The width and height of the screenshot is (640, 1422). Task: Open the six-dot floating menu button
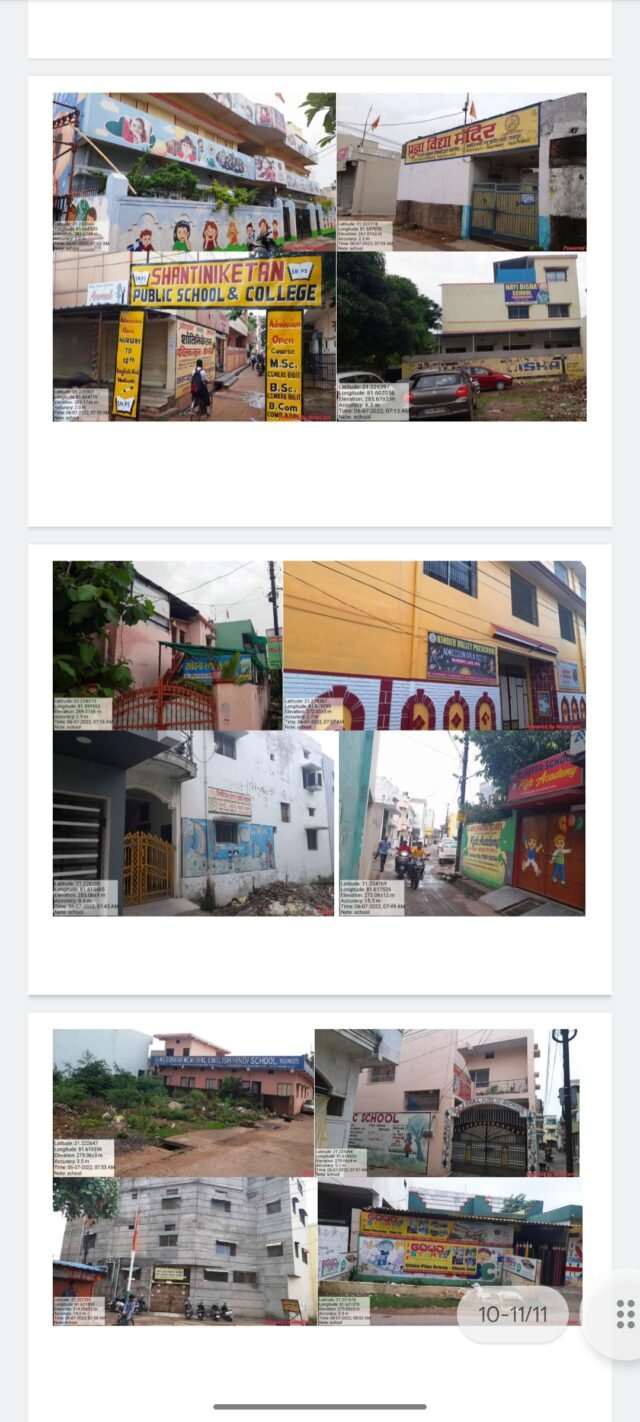point(624,1313)
